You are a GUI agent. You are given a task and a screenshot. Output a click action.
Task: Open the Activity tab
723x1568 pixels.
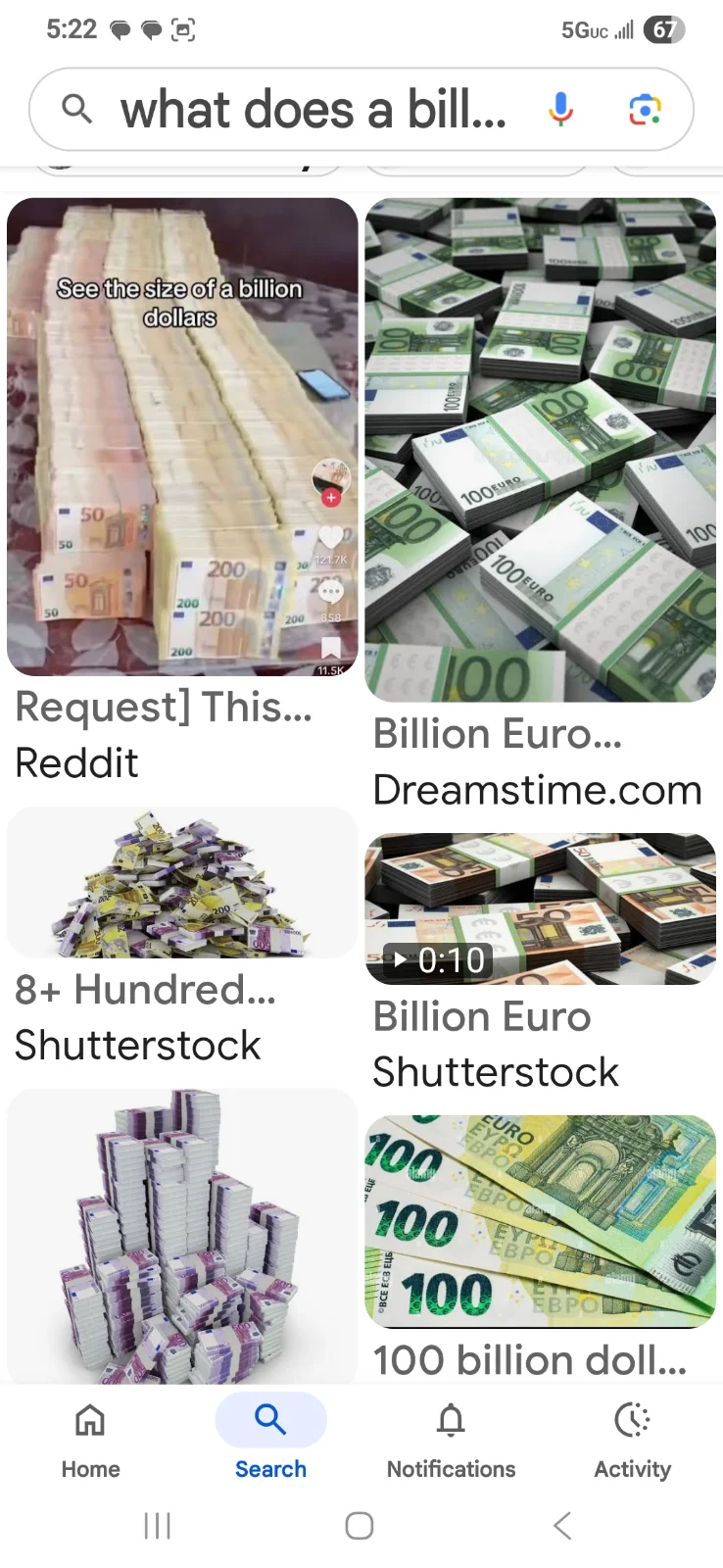click(632, 1438)
